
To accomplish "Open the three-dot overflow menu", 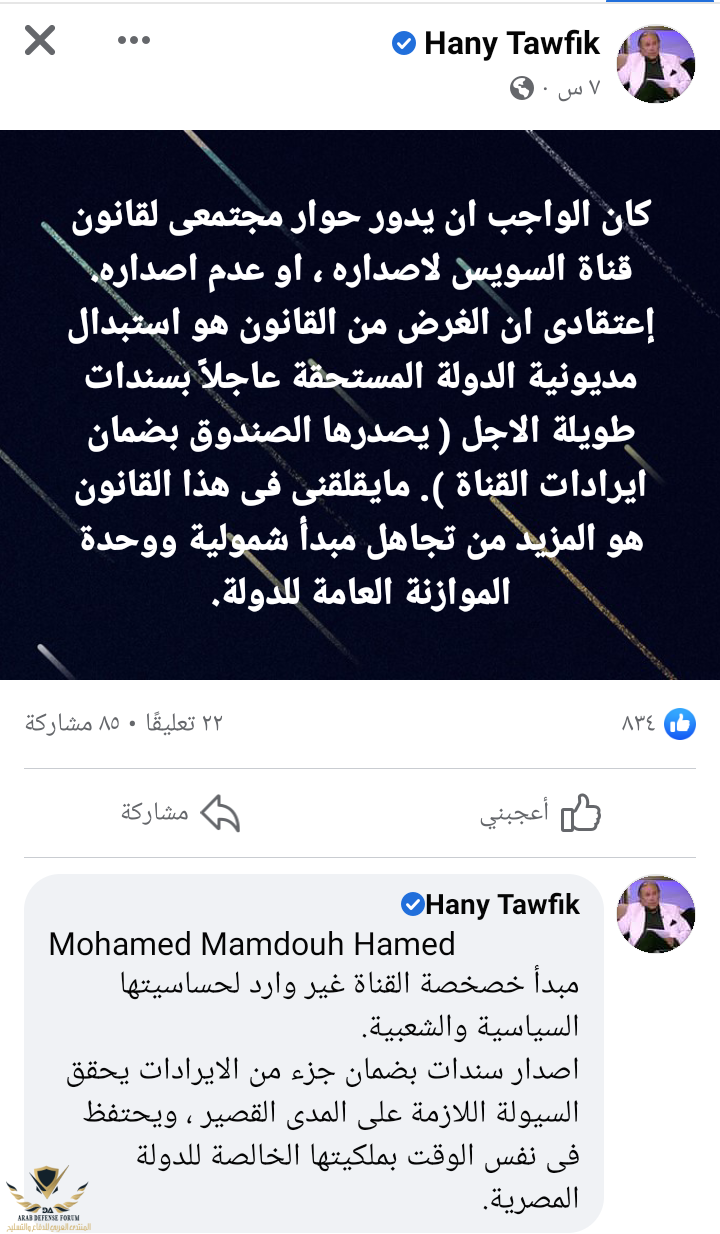I will point(133,41).
